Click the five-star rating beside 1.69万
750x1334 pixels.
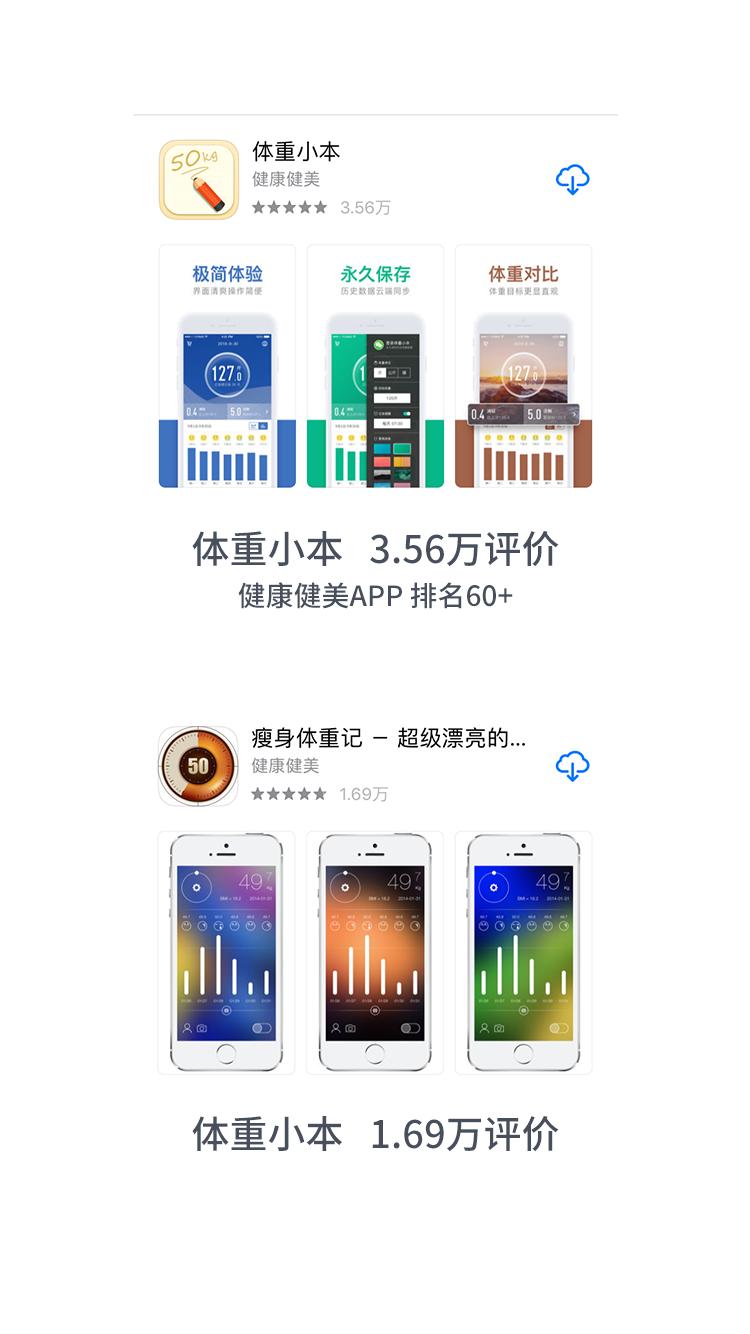(287, 794)
